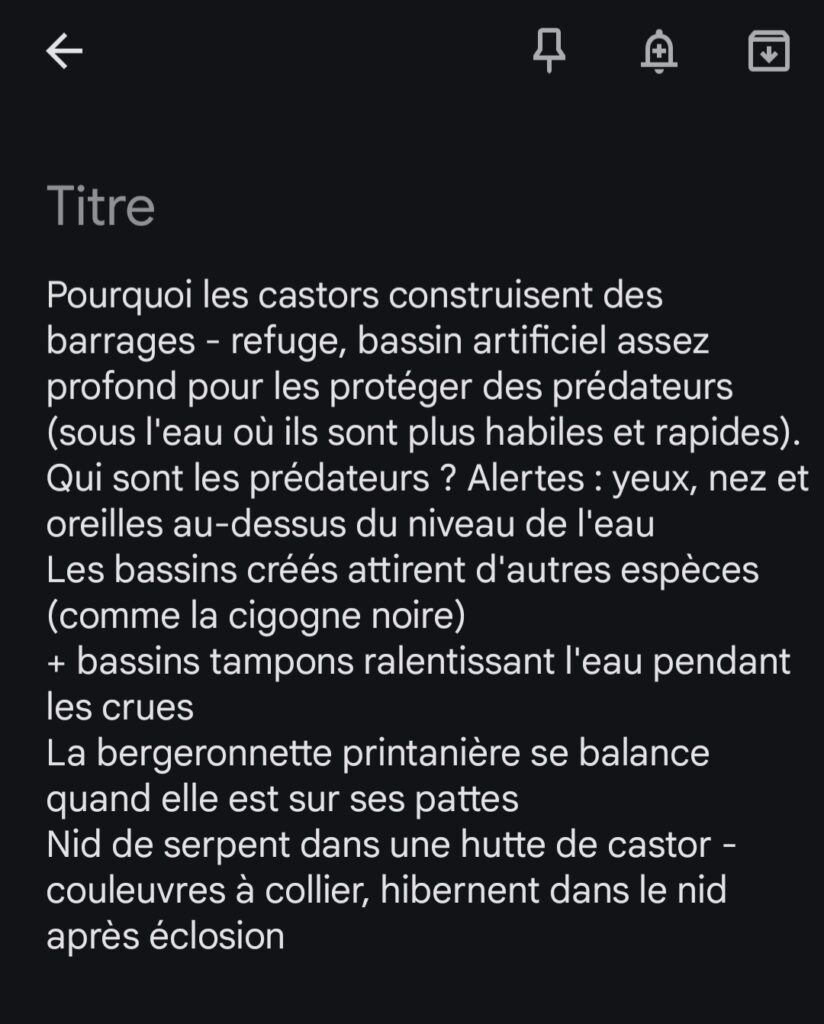Viewport: 824px width, 1024px height.
Task: Tap the Titre field to add title
Action: (x=101, y=206)
